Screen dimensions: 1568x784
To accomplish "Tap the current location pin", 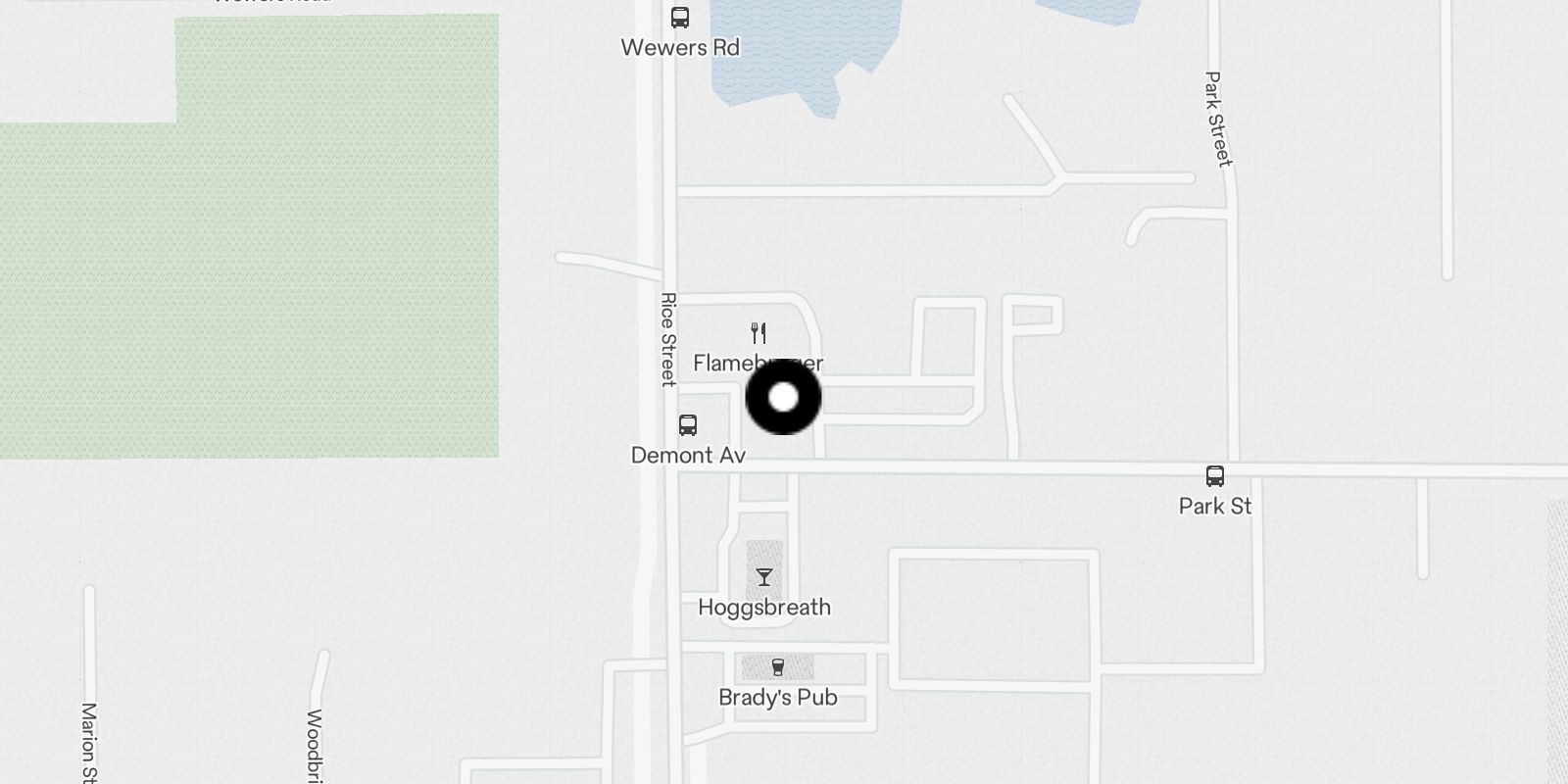I will (x=783, y=398).
